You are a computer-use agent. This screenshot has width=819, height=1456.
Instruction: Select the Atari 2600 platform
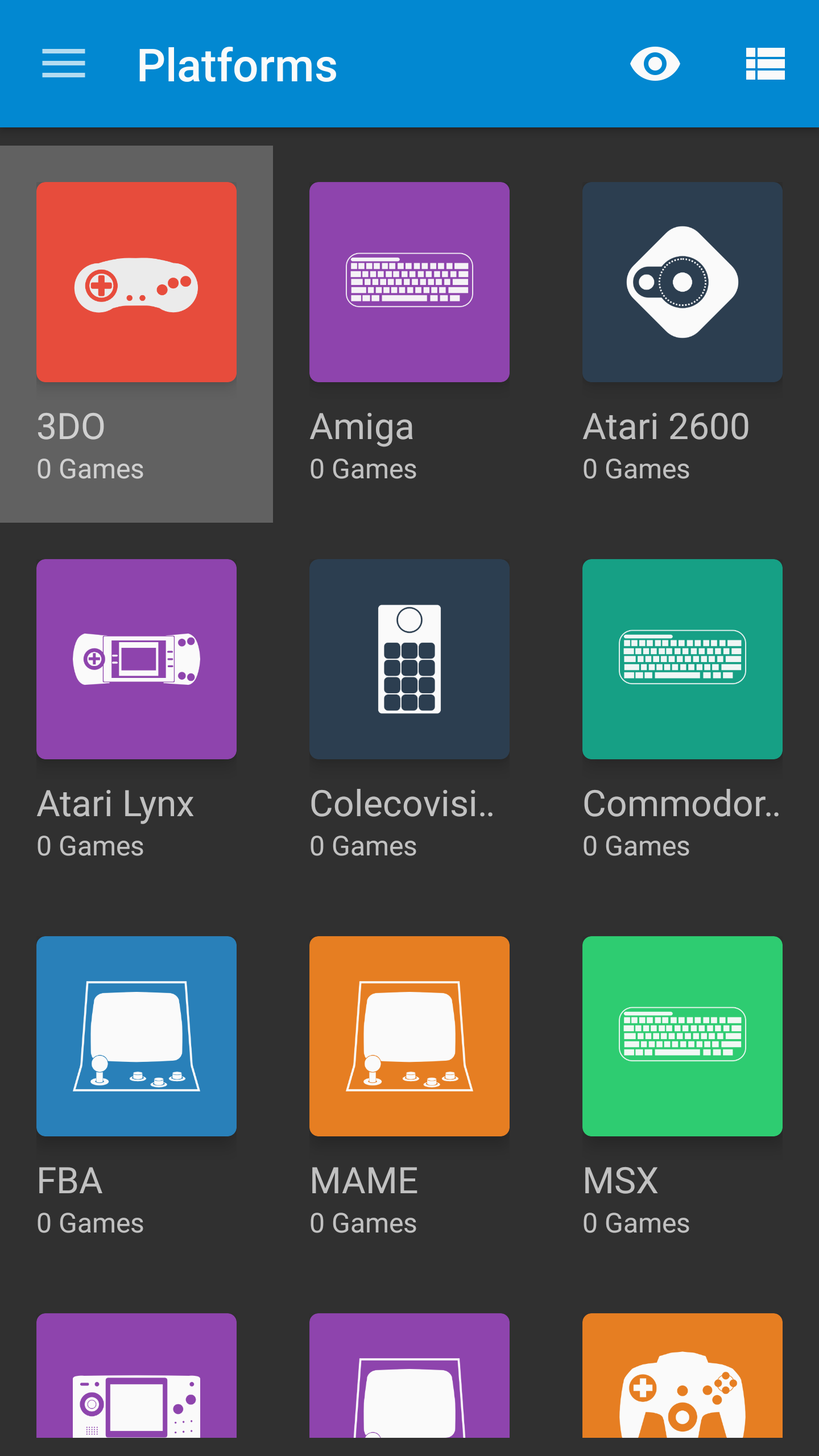tap(682, 282)
